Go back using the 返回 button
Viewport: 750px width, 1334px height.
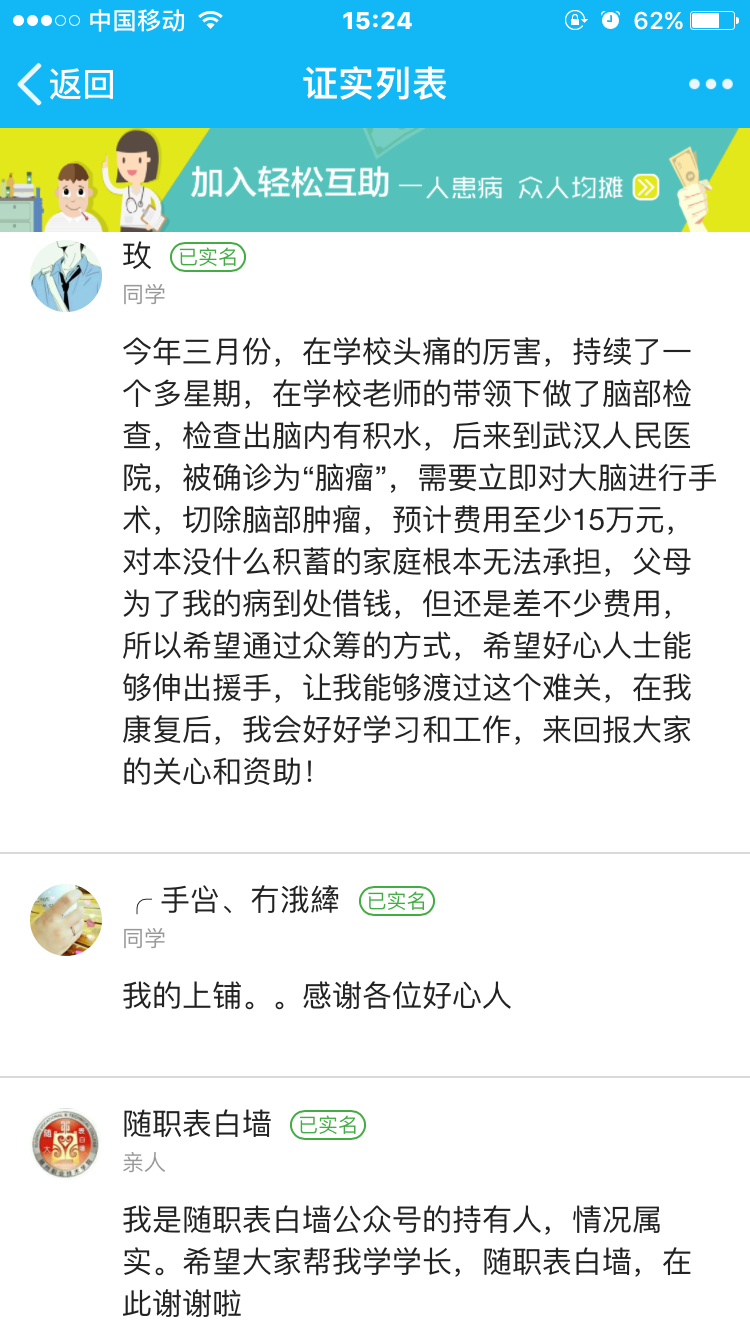pyautogui.click(x=66, y=85)
